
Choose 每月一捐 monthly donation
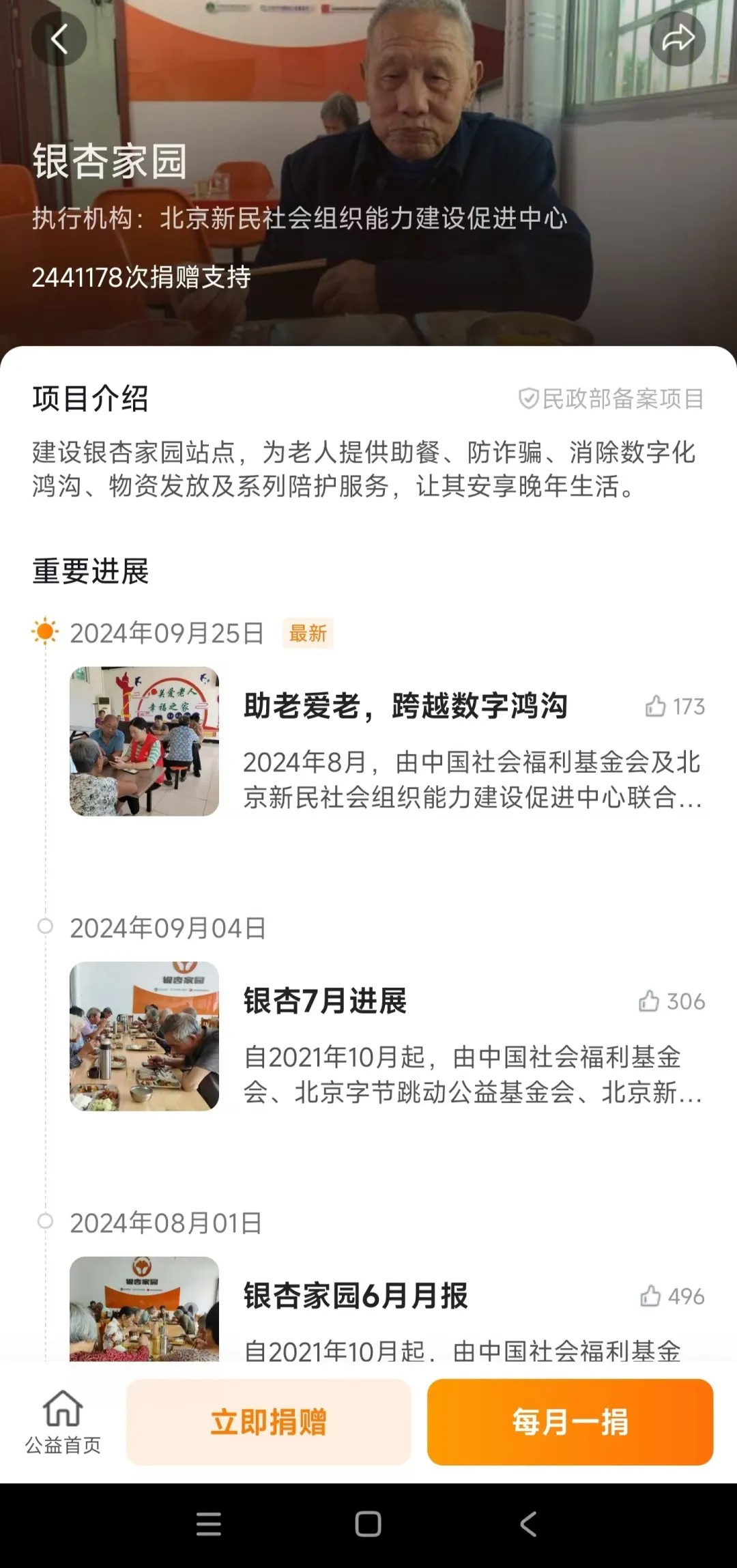pos(570,1423)
